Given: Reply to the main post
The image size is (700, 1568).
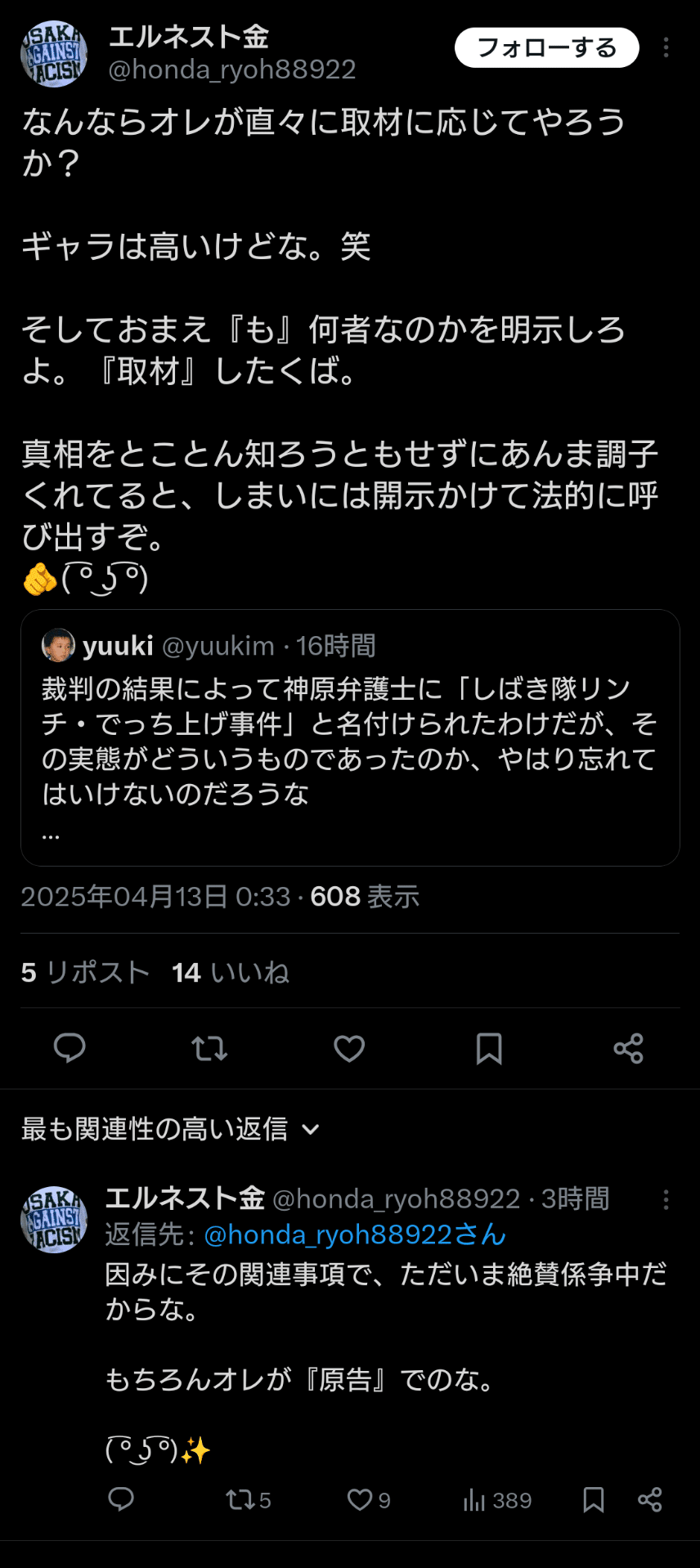Looking at the screenshot, I should pyautogui.click(x=70, y=1048).
